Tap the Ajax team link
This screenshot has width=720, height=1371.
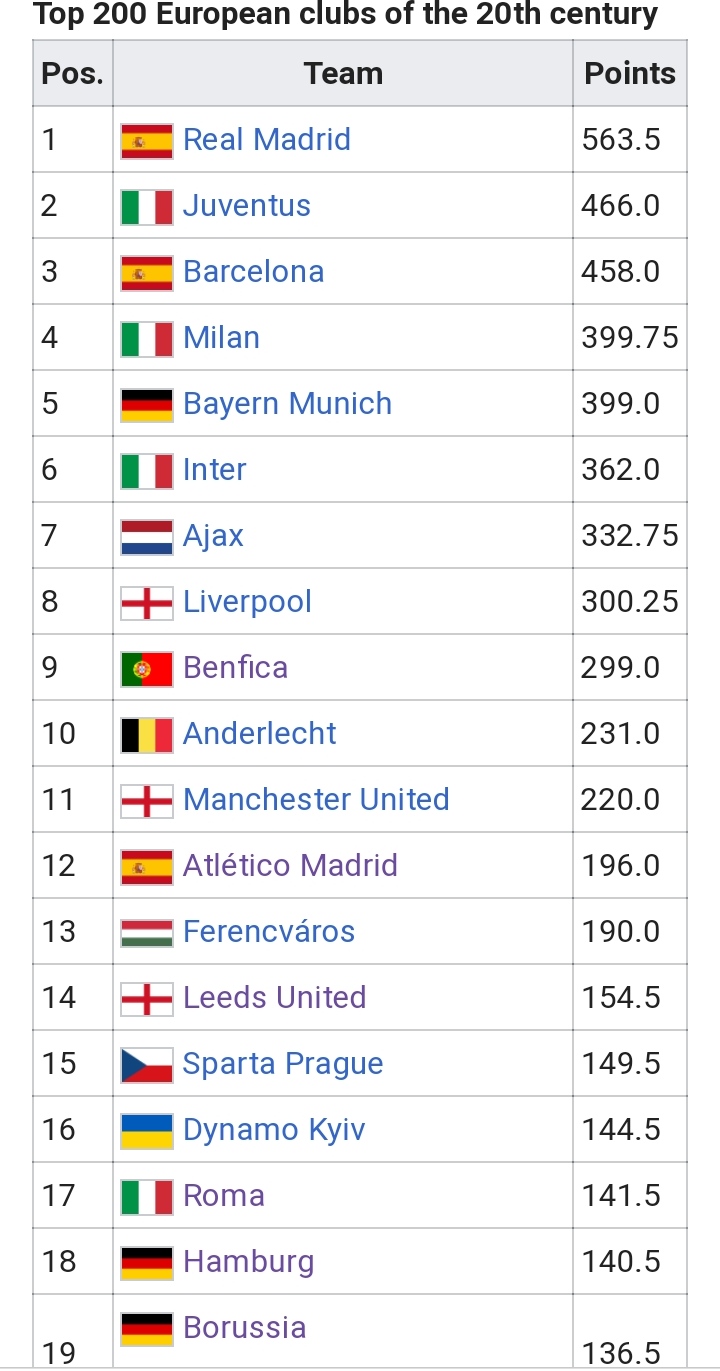[214, 535]
